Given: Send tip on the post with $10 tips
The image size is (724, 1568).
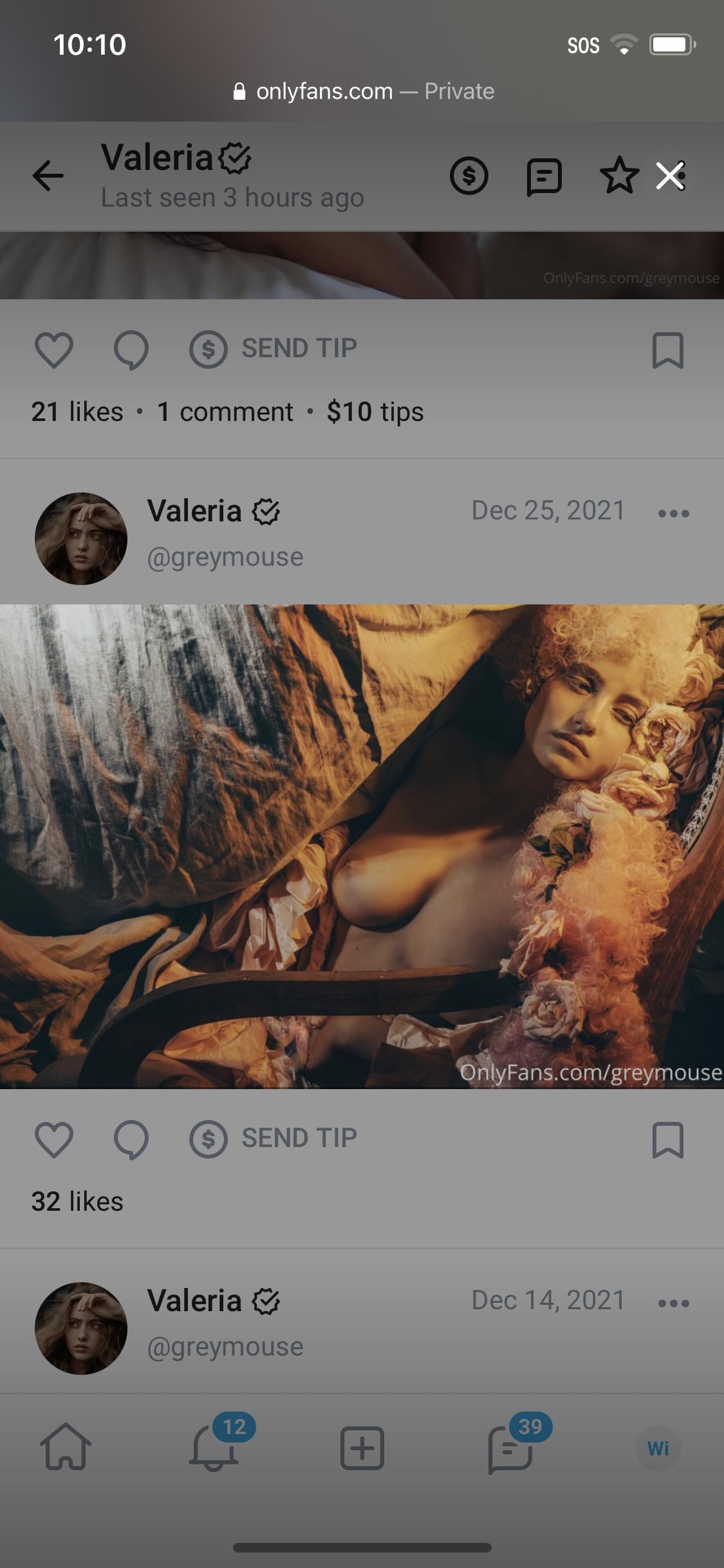Looking at the screenshot, I should click(x=274, y=348).
